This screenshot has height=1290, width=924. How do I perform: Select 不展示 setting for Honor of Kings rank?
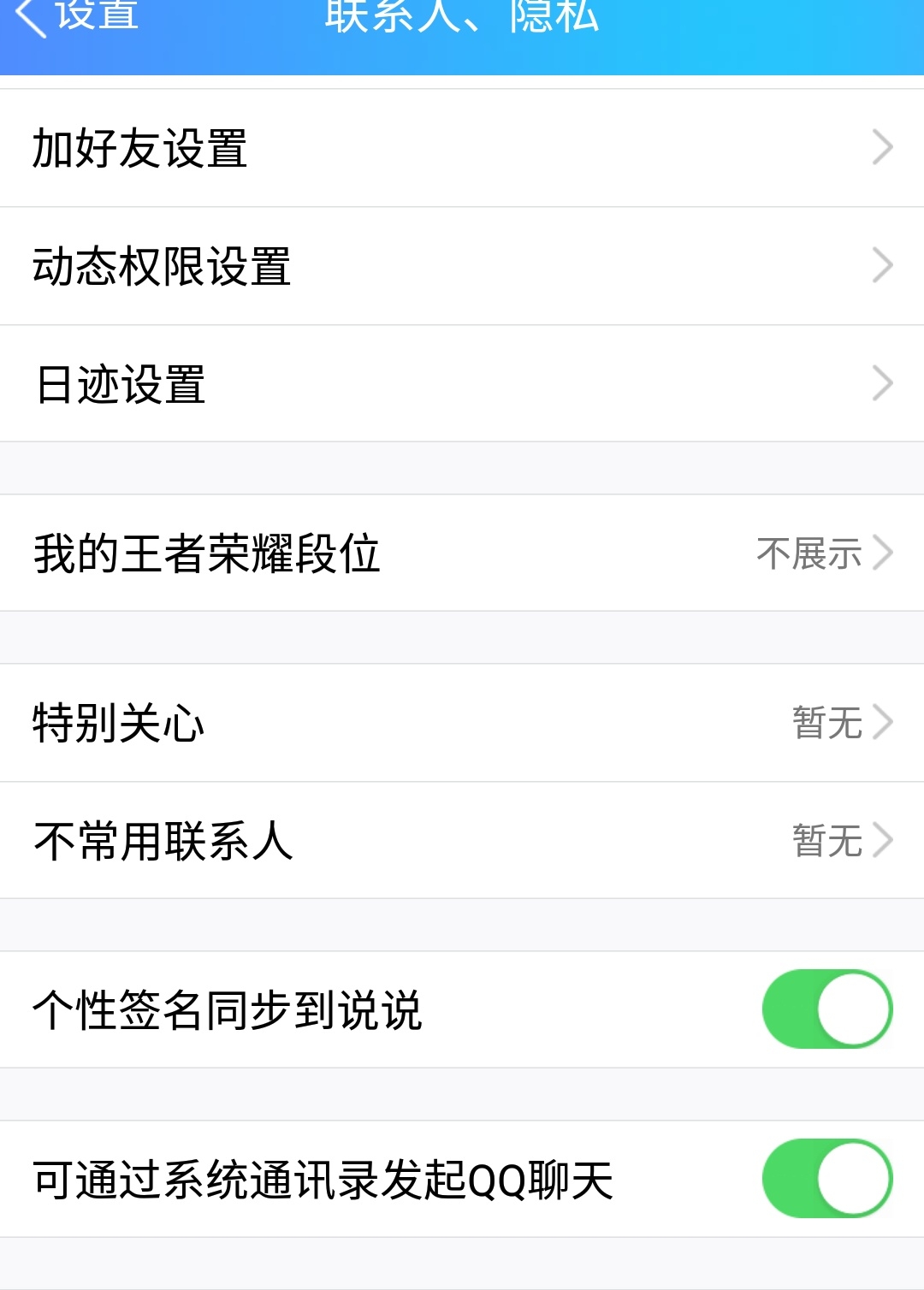pyautogui.click(x=807, y=554)
